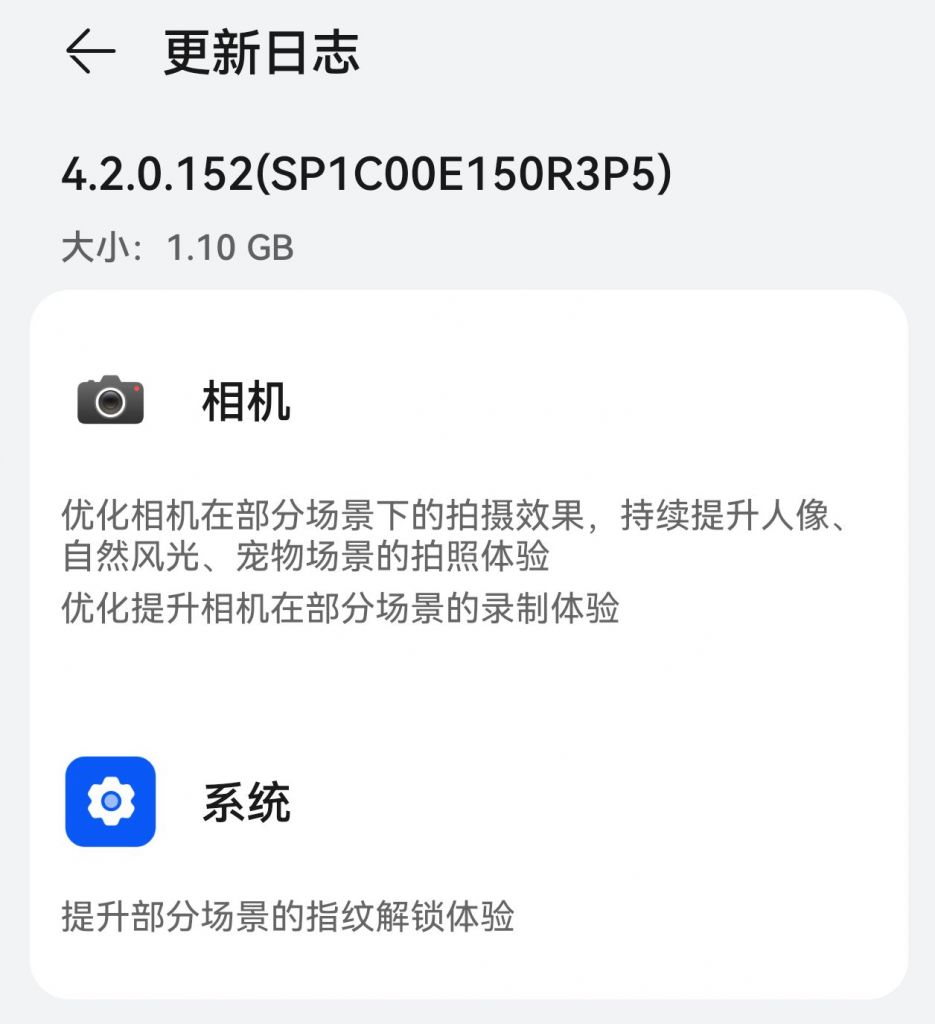Tap the camera icon next to 相机

coord(110,401)
